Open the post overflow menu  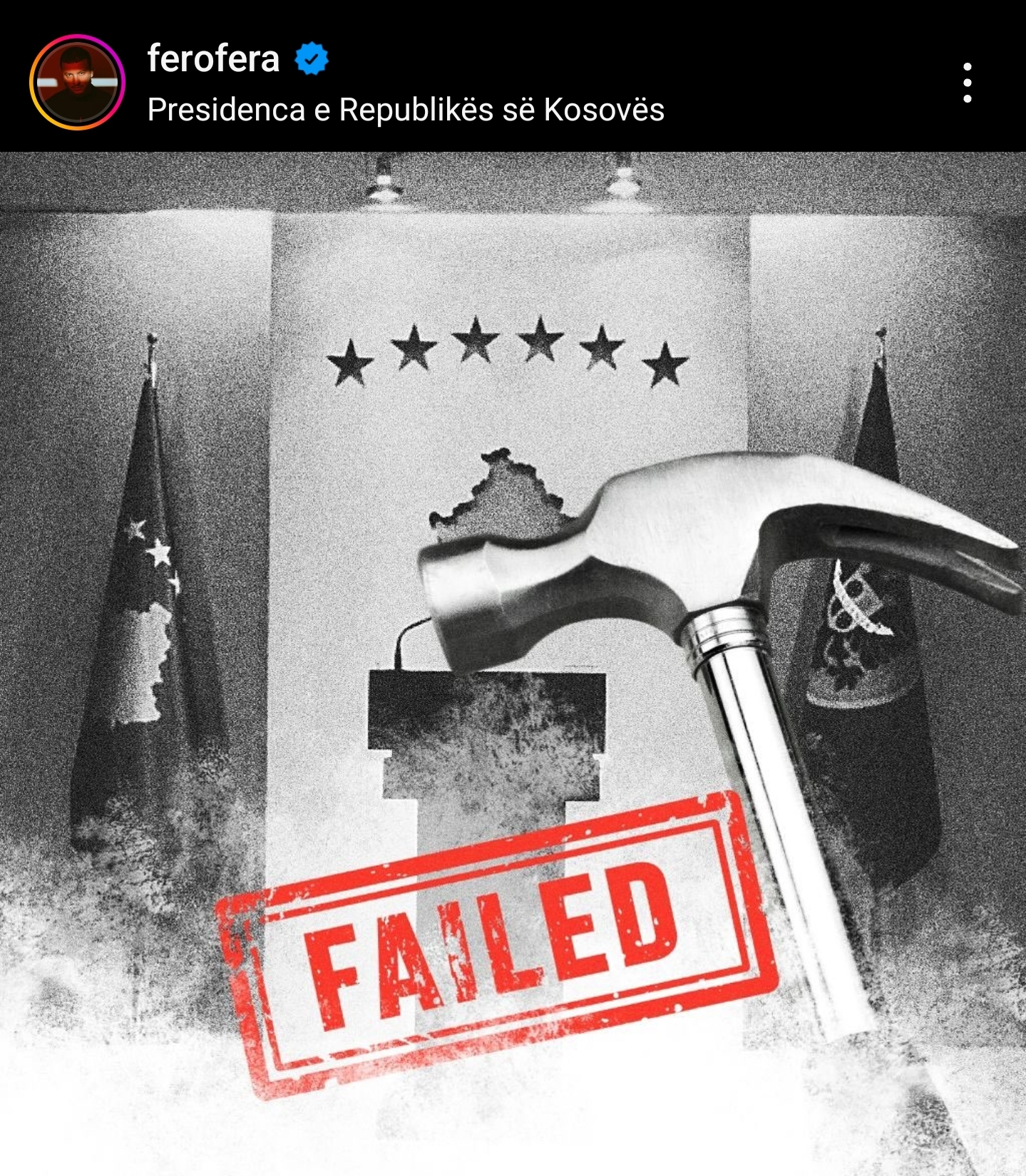[x=967, y=83]
